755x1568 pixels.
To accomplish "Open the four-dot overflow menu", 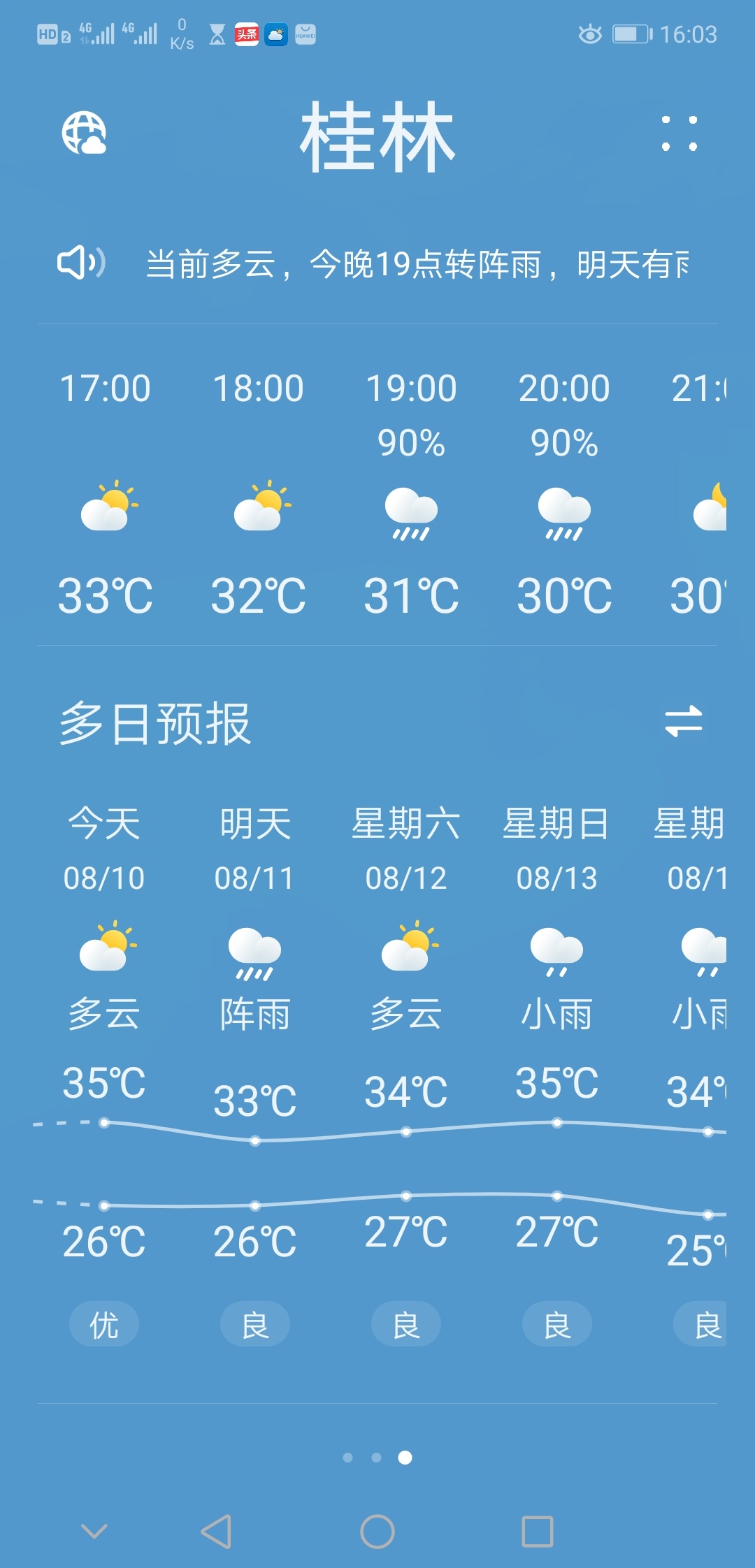I will 679,133.
